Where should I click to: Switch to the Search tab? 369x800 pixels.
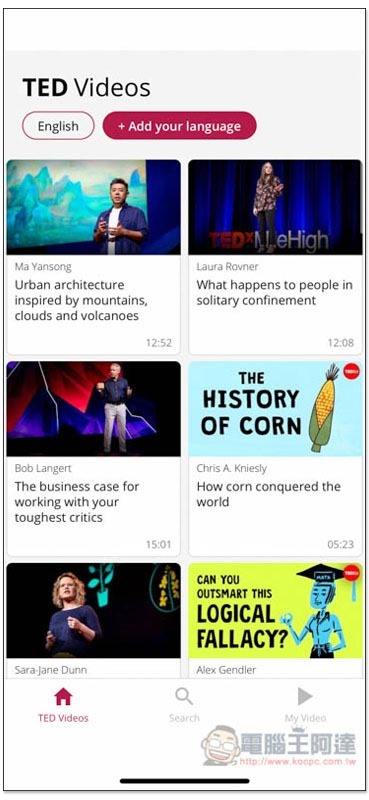click(184, 705)
